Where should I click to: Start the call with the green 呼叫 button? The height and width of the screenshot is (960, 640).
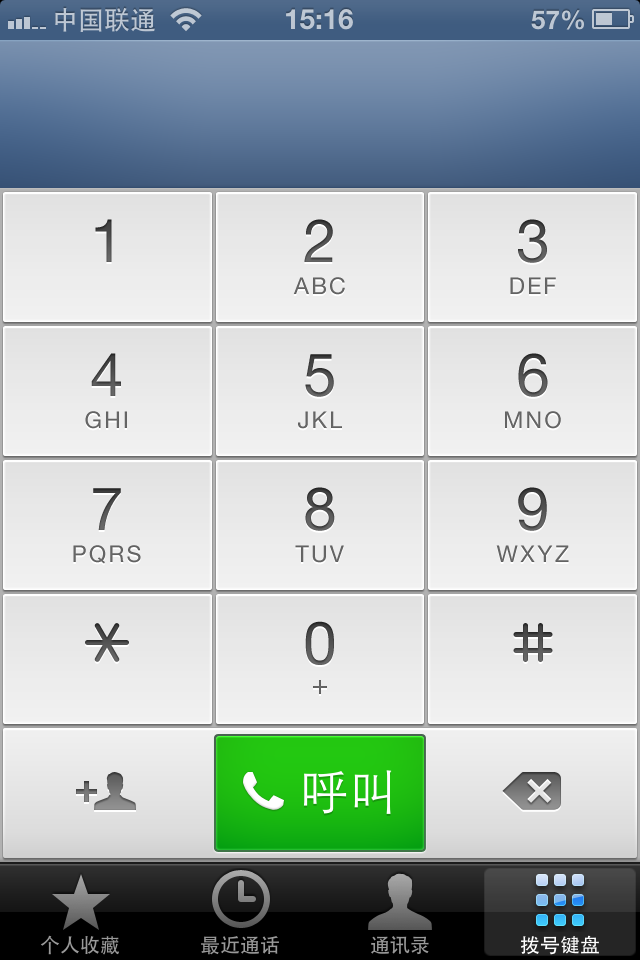coord(320,793)
